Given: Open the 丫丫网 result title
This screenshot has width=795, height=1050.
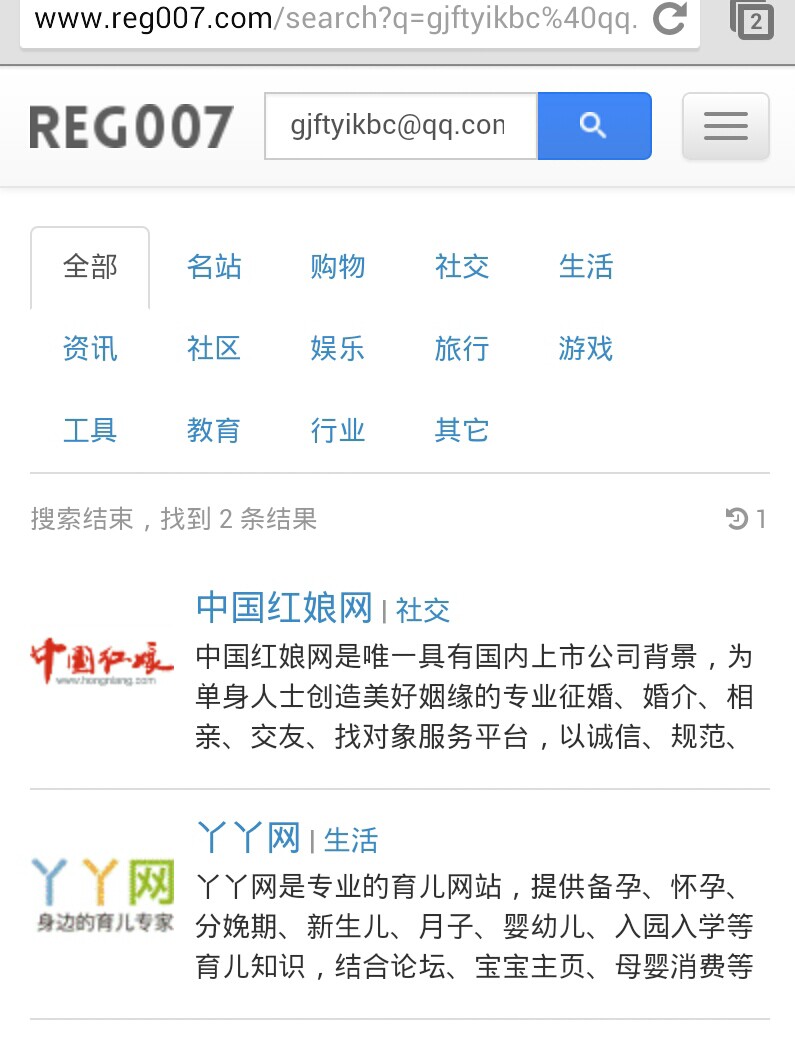Looking at the screenshot, I should tap(249, 837).
